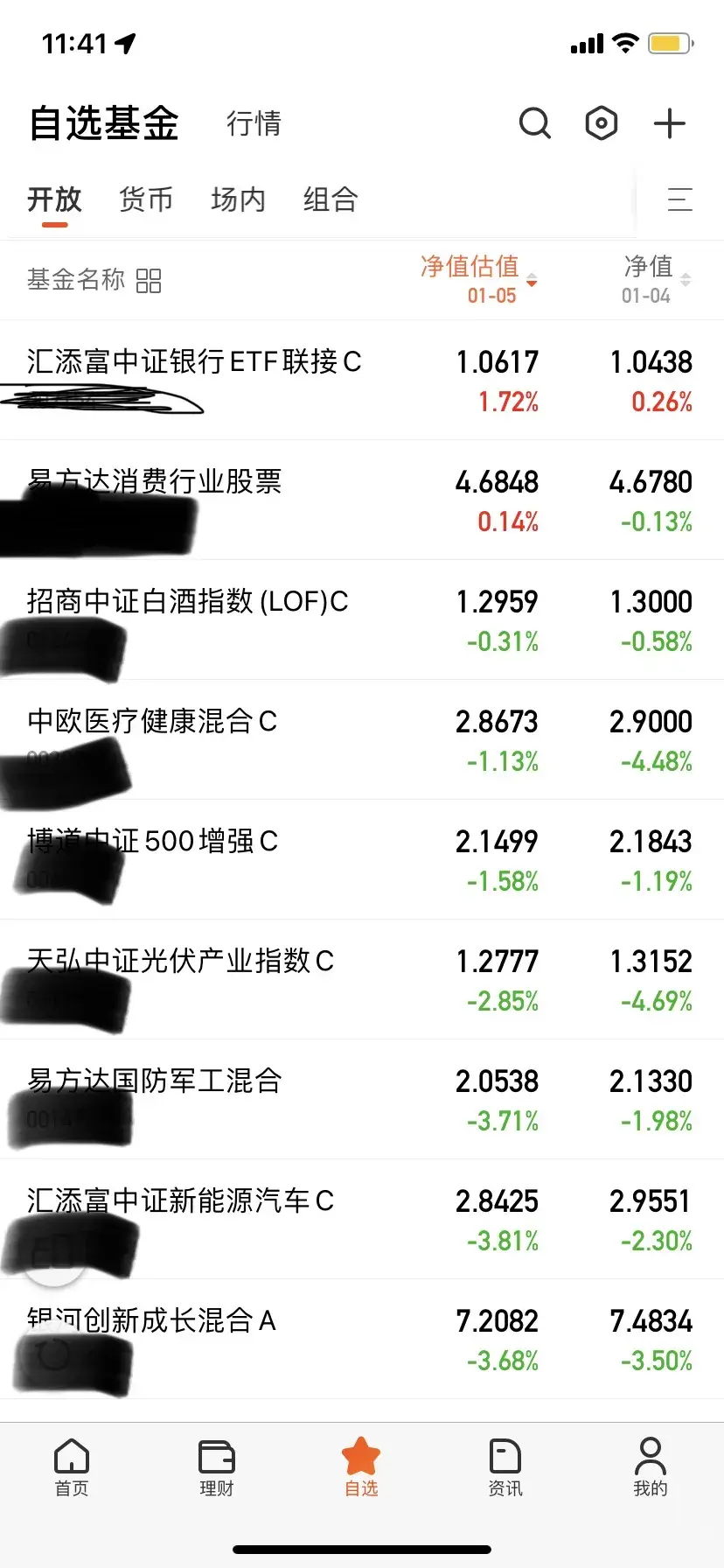Image resolution: width=724 pixels, height=1568 pixels.
Task: Sort by 净值估值 column
Action: (478, 279)
